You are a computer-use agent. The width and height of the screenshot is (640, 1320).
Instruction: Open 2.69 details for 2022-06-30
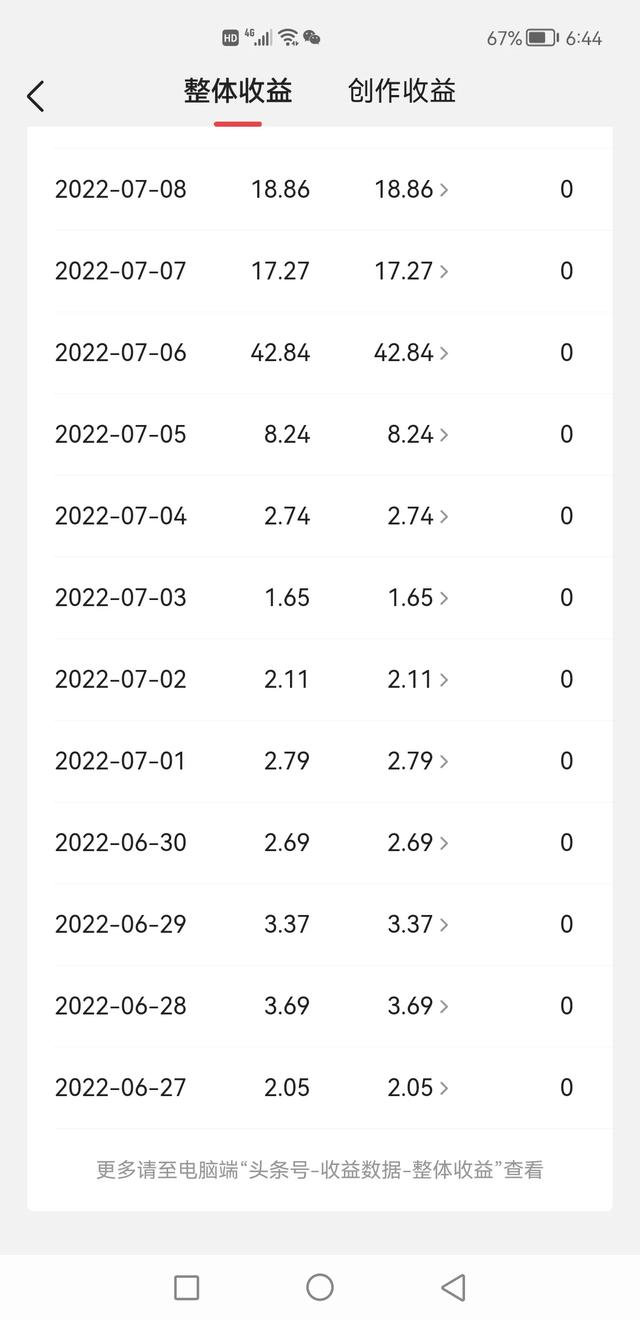point(418,843)
